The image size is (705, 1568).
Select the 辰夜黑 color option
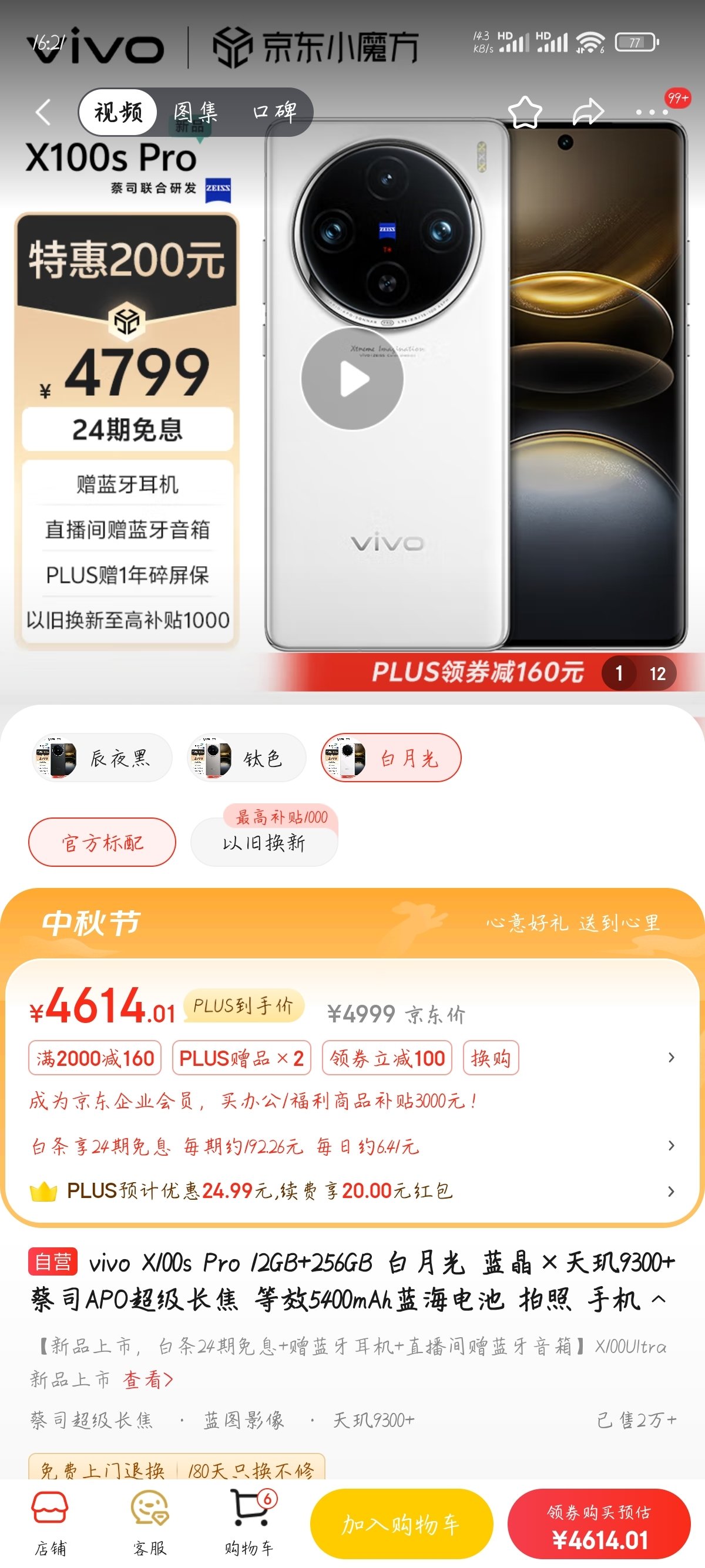102,758
